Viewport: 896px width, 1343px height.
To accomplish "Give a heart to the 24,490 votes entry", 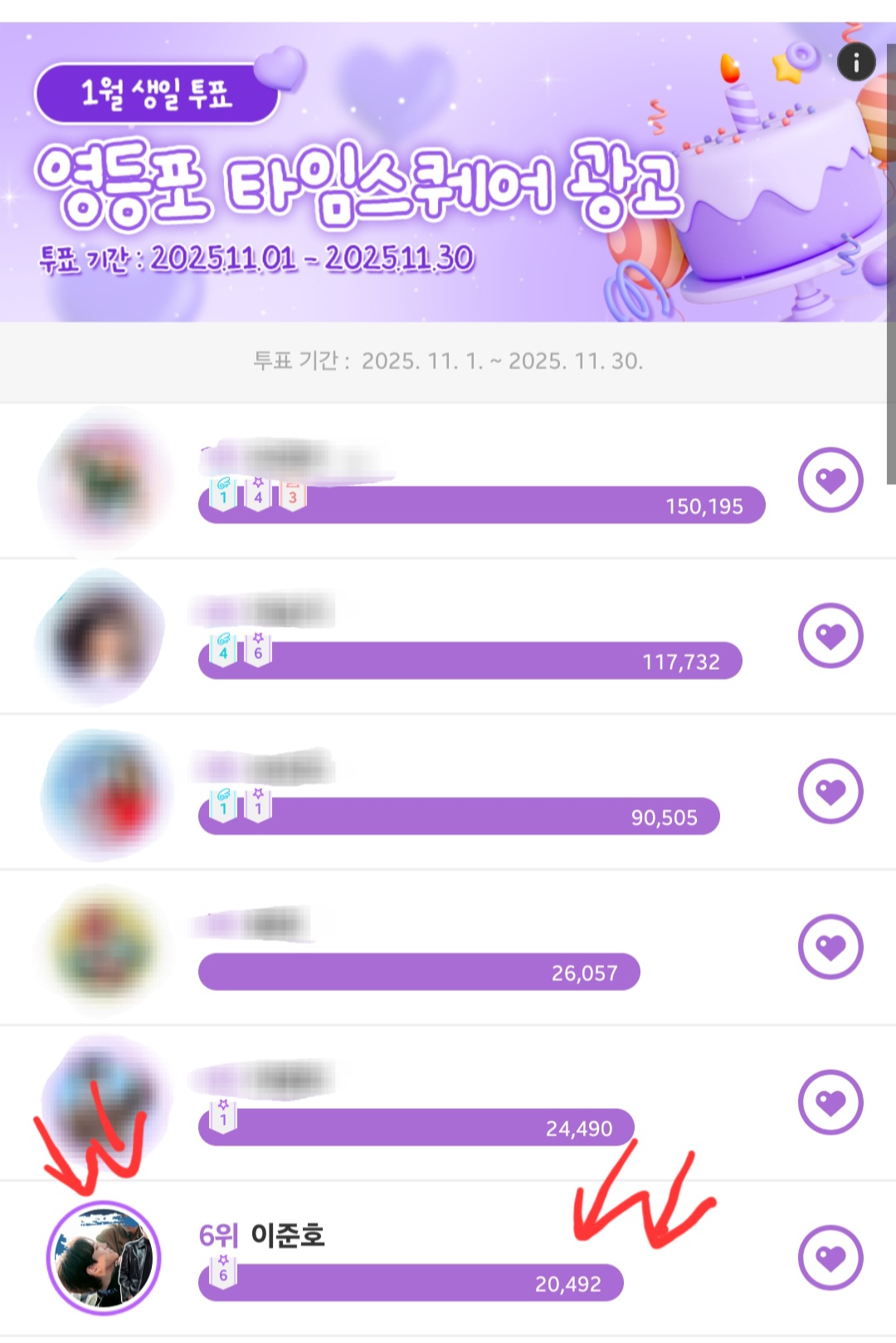I will click(830, 1102).
